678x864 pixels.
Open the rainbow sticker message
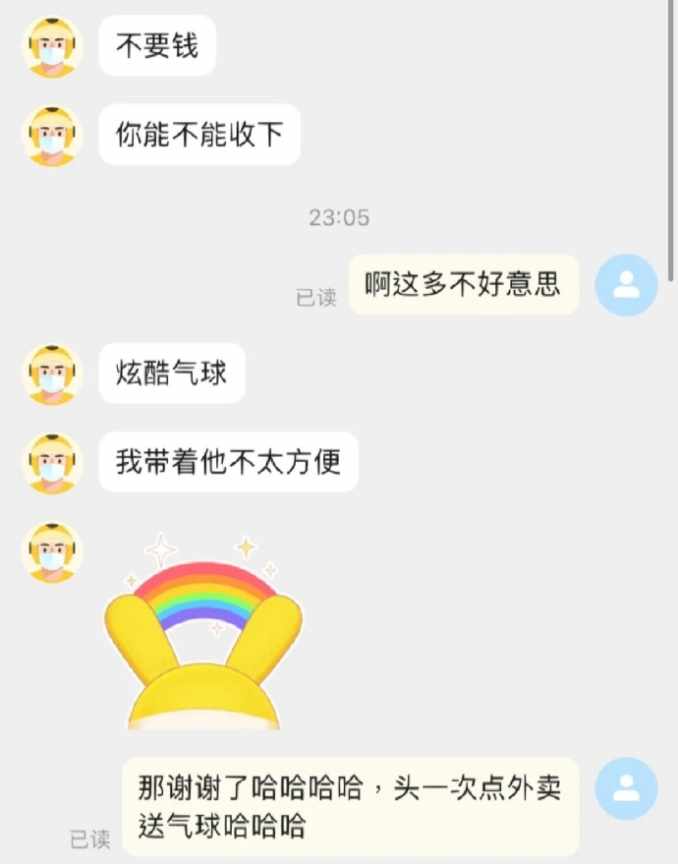point(203,633)
